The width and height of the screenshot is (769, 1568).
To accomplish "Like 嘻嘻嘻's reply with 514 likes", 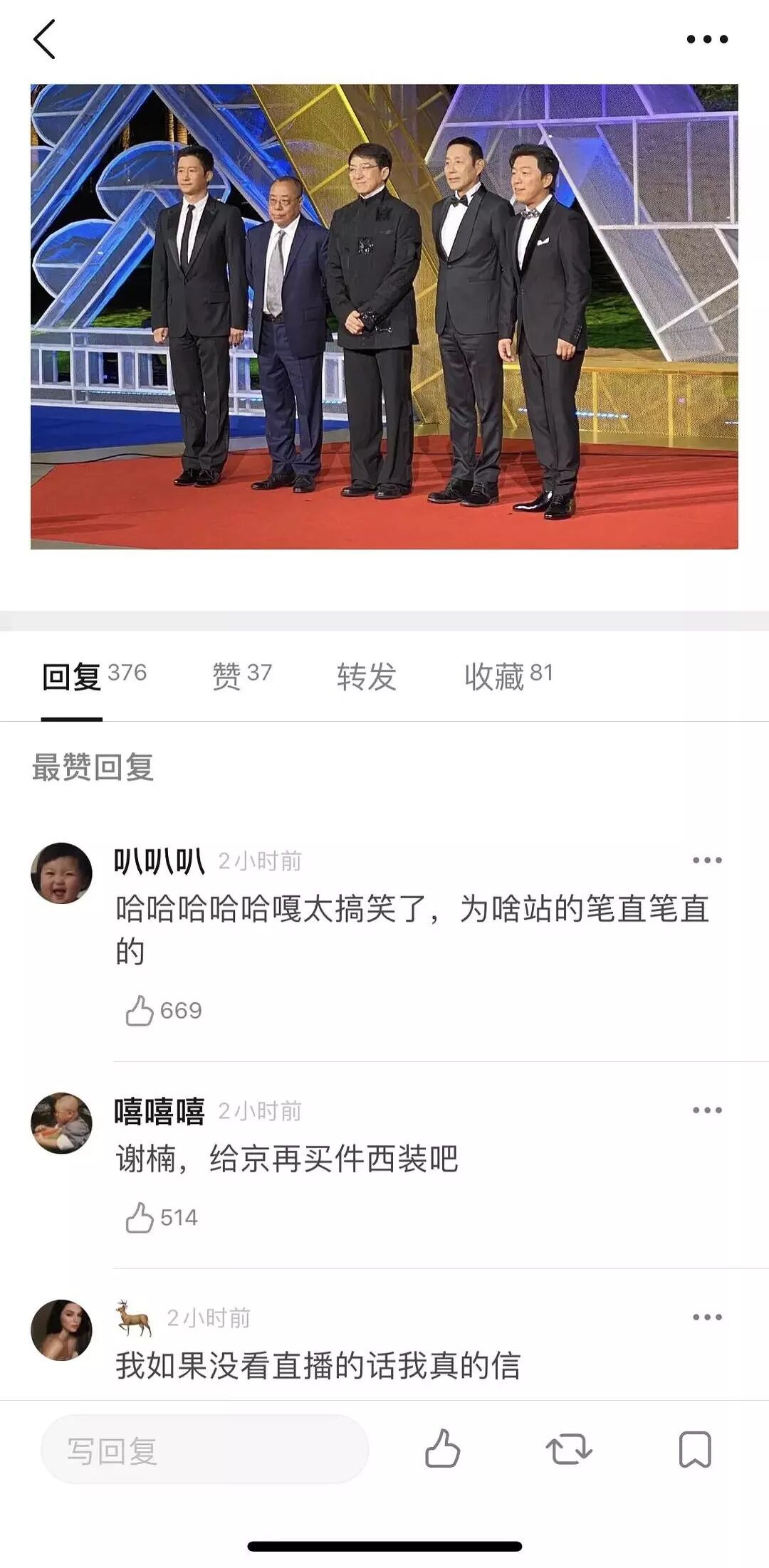I will coord(140,1218).
